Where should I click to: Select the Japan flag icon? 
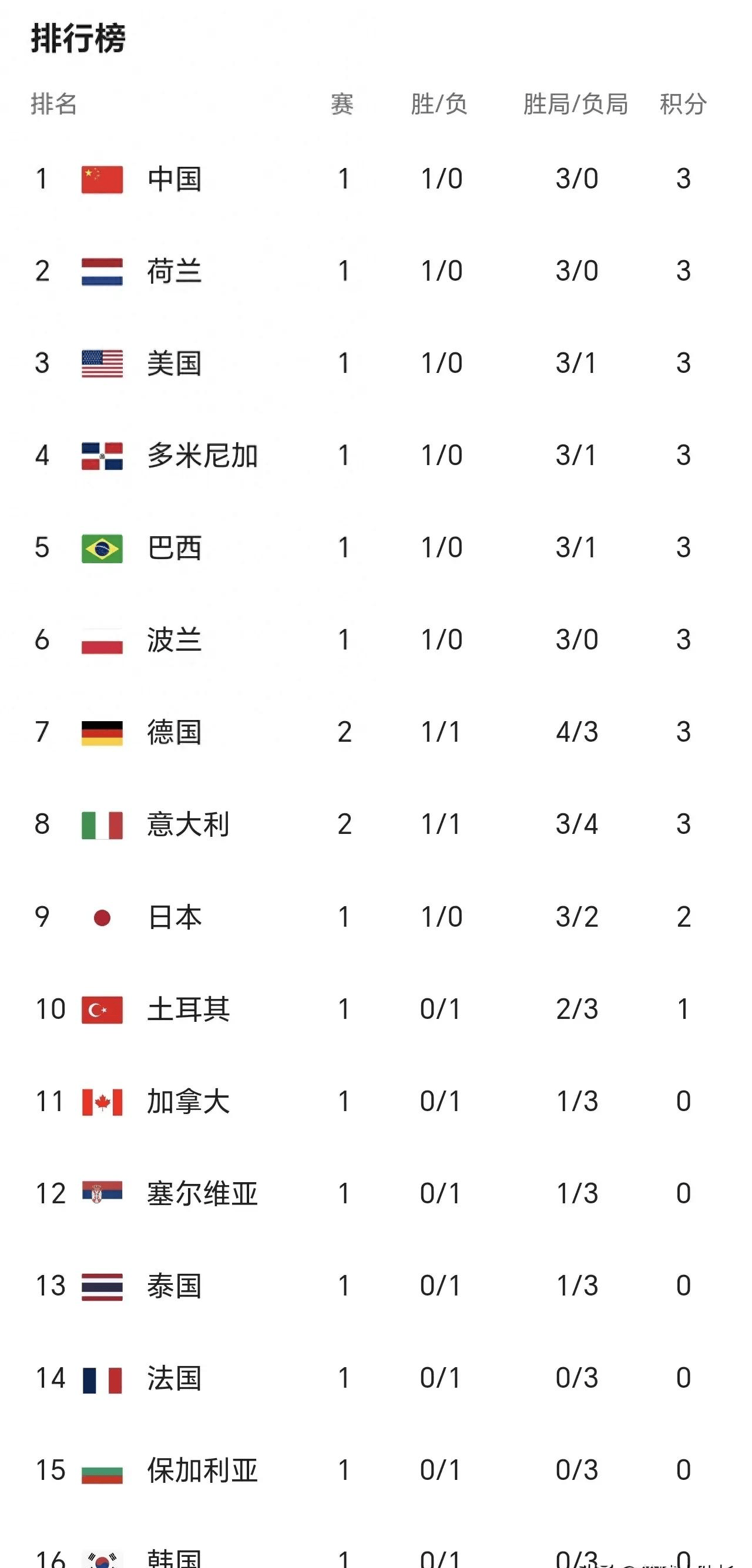[x=101, y=918]
